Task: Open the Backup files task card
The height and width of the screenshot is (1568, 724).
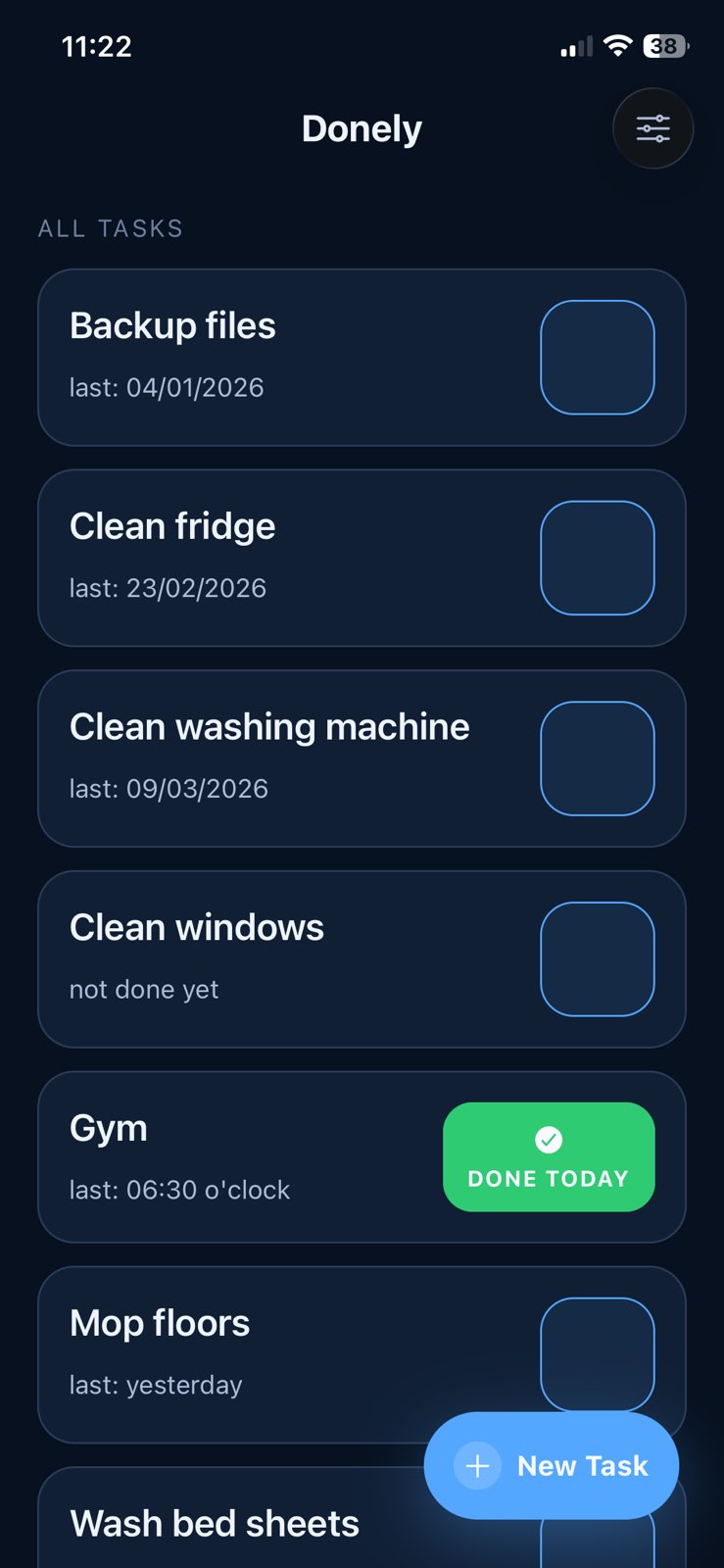Action: coord(245,357)
